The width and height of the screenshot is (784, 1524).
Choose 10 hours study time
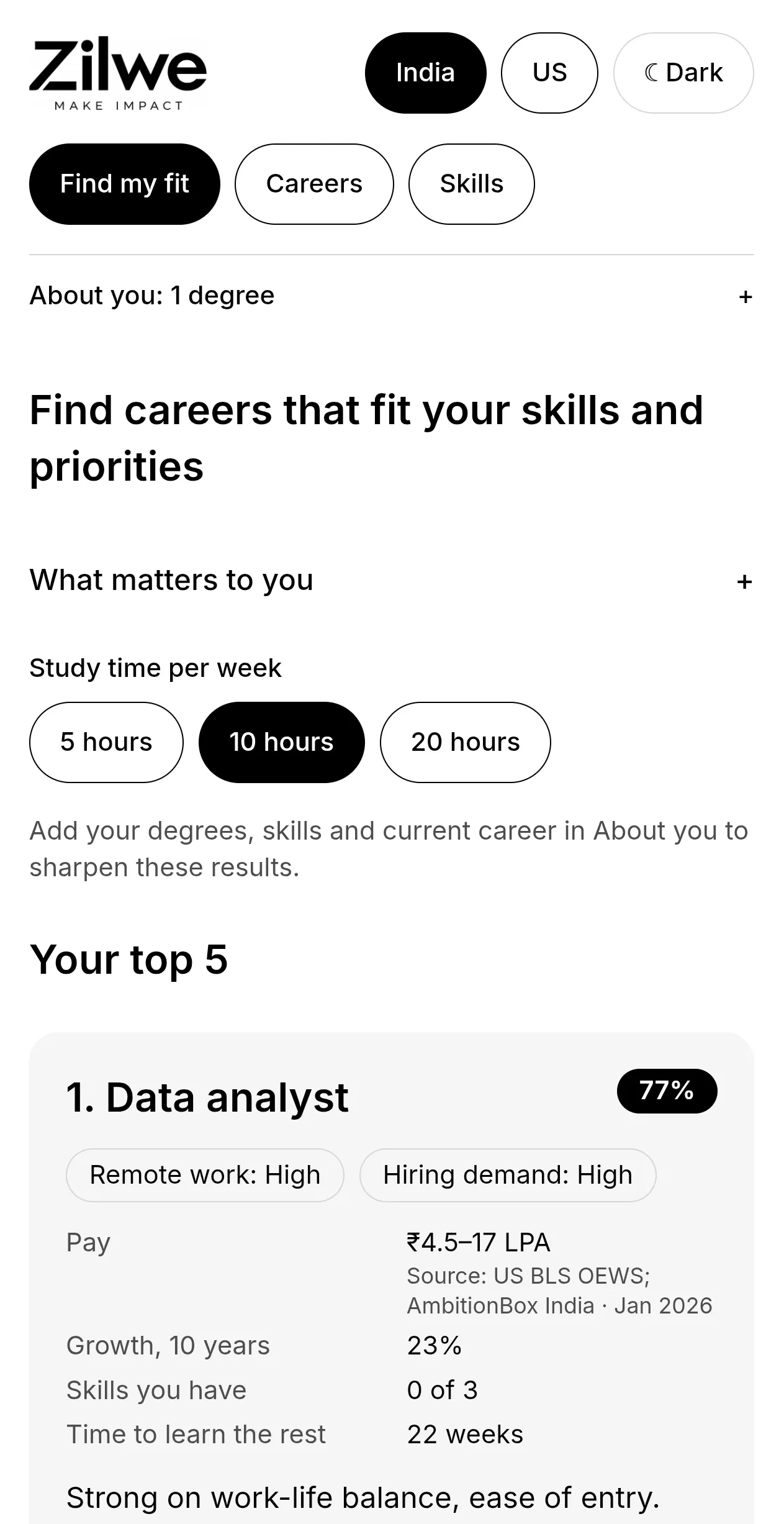coord(282,742)
